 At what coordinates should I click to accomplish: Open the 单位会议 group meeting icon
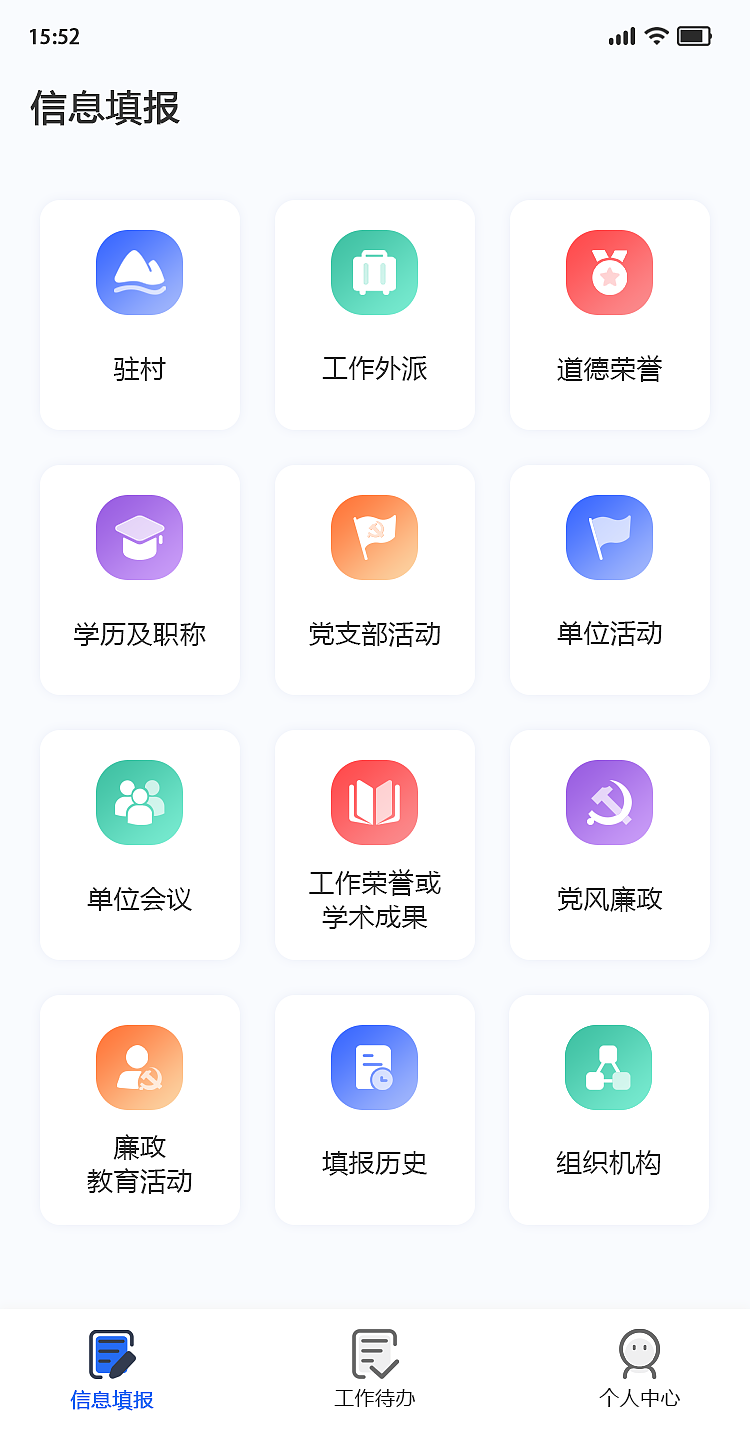coord(139,802)
